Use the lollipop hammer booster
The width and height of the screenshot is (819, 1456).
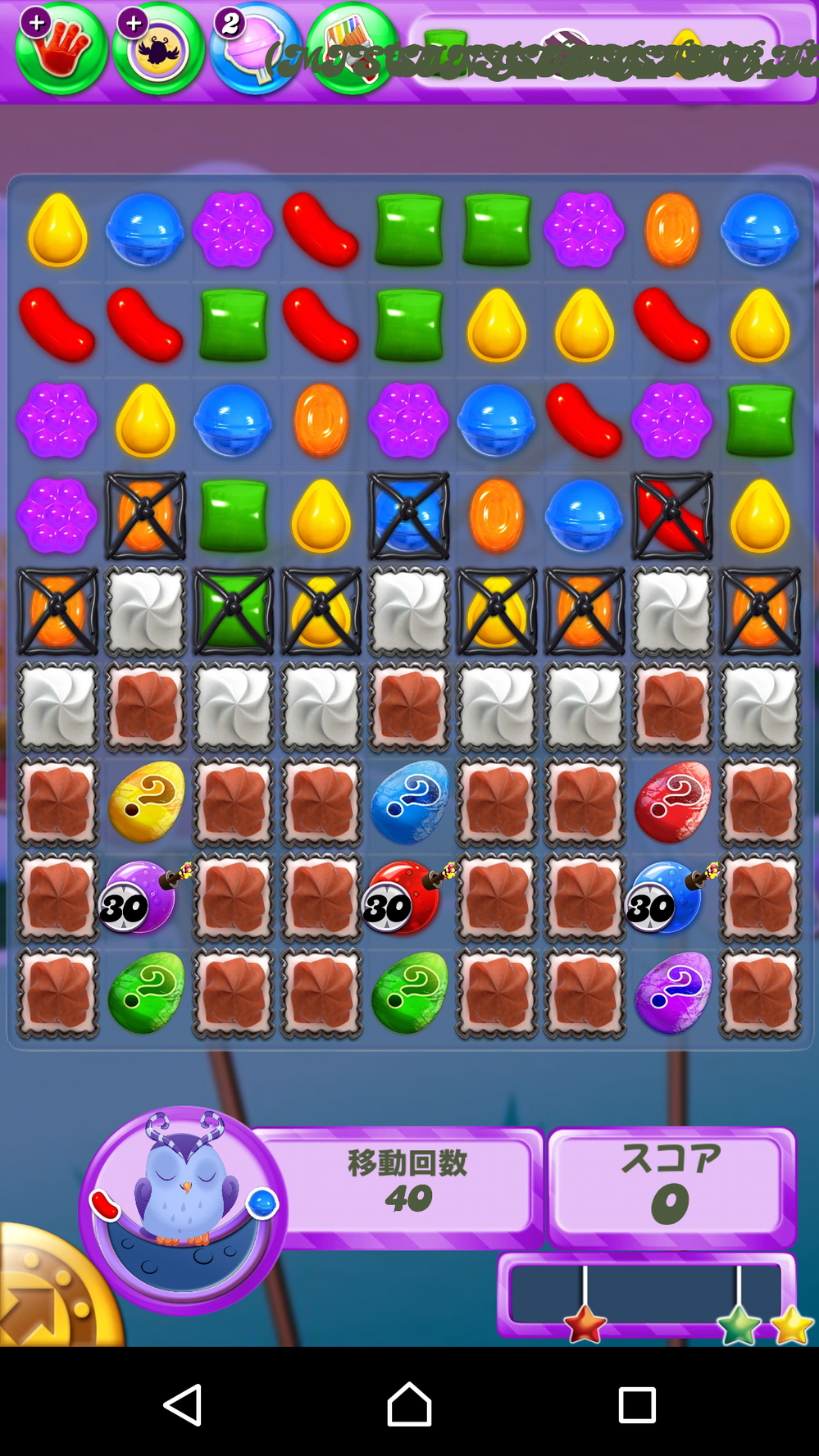(x=255, y=51)
